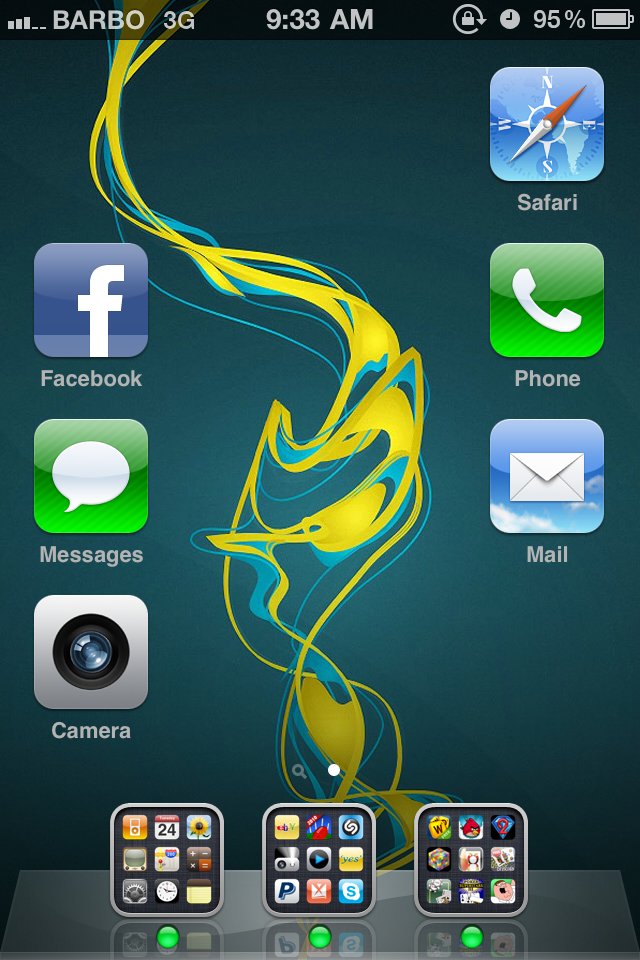Open the Messages app
Screen dimensions: 640x960
[91, 476]
